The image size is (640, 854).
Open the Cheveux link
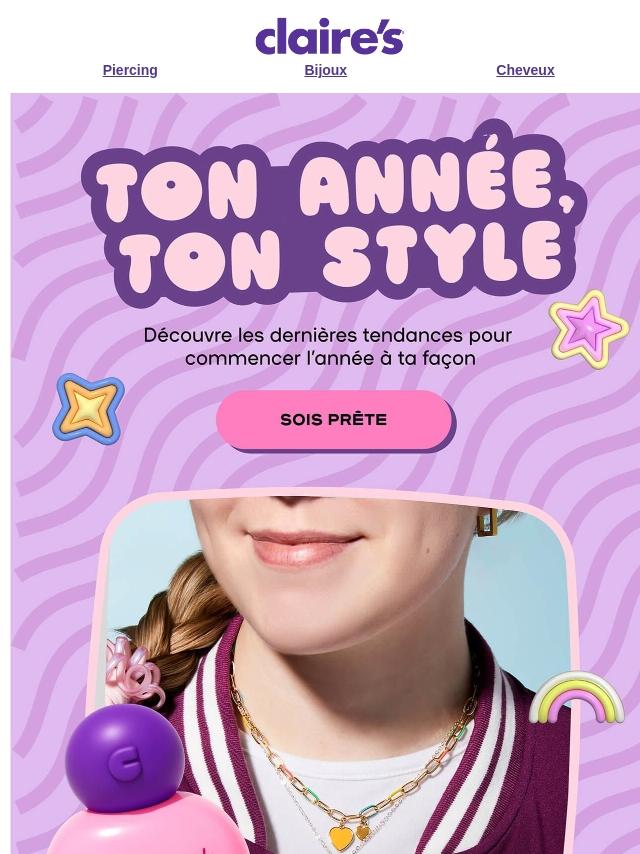coord(524,70)
